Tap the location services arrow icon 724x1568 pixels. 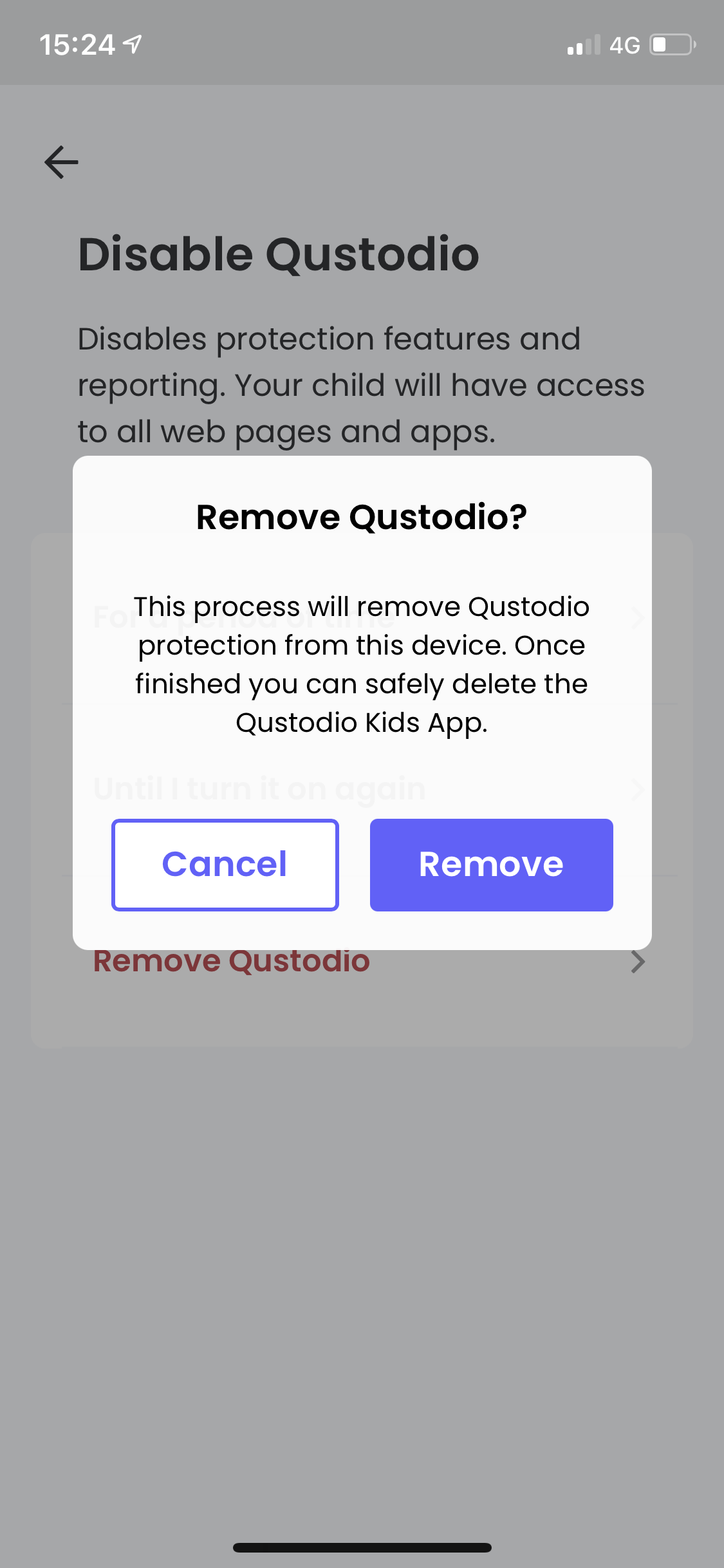coord(132,44)
